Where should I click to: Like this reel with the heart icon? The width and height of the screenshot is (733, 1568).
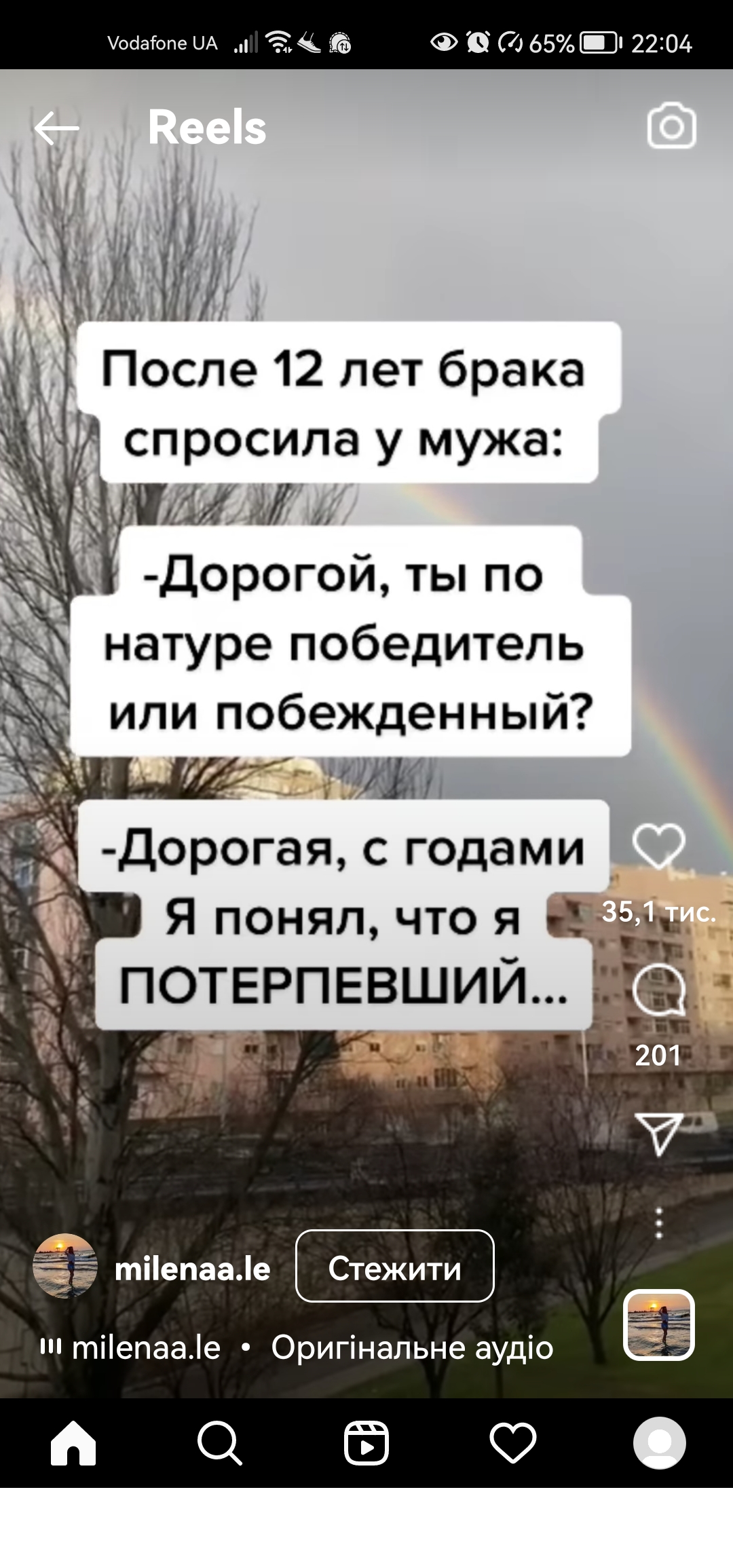coord(658,846)
